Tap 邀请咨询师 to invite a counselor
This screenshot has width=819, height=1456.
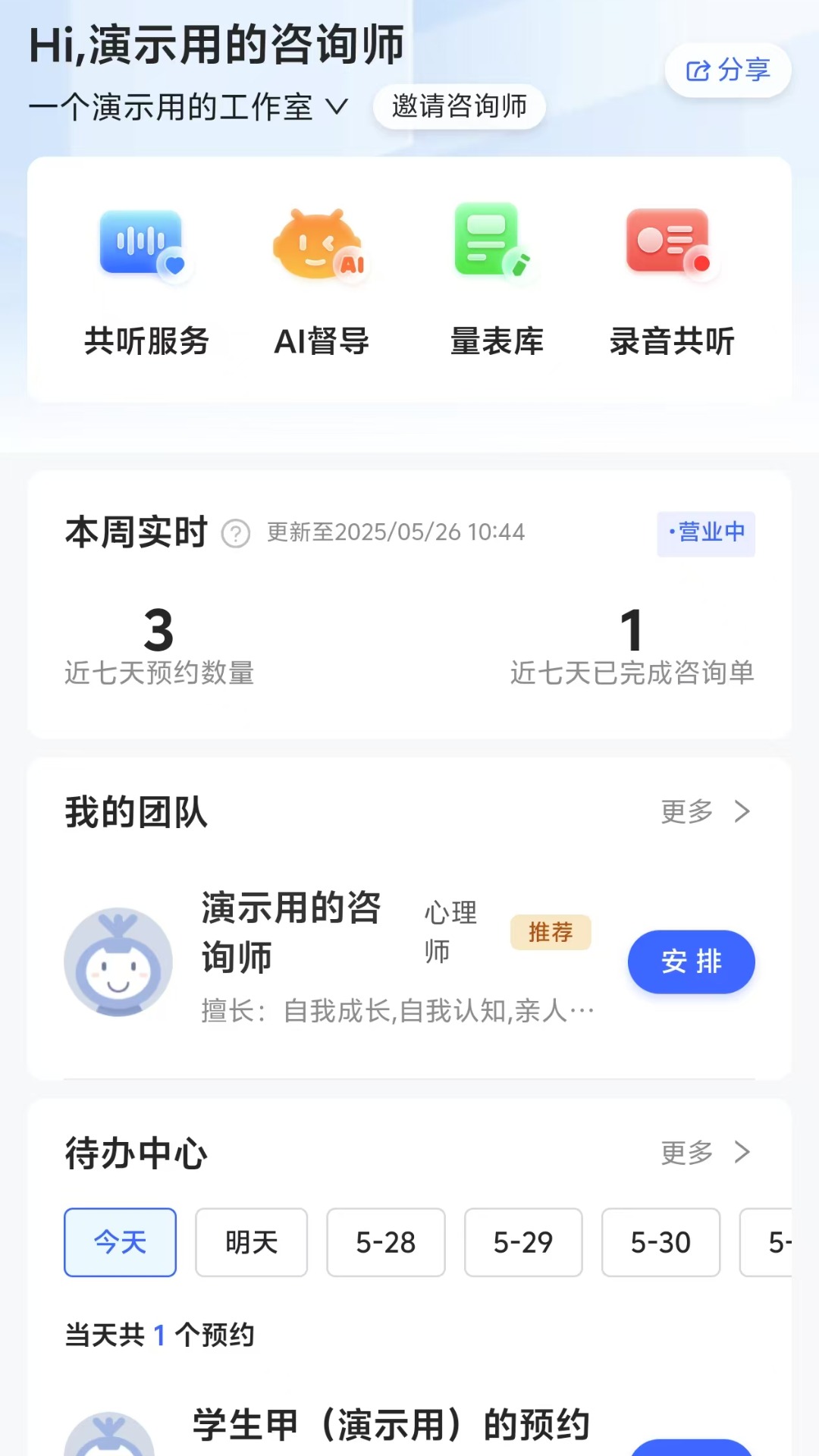pyautogui.click(x=459, y=106)
